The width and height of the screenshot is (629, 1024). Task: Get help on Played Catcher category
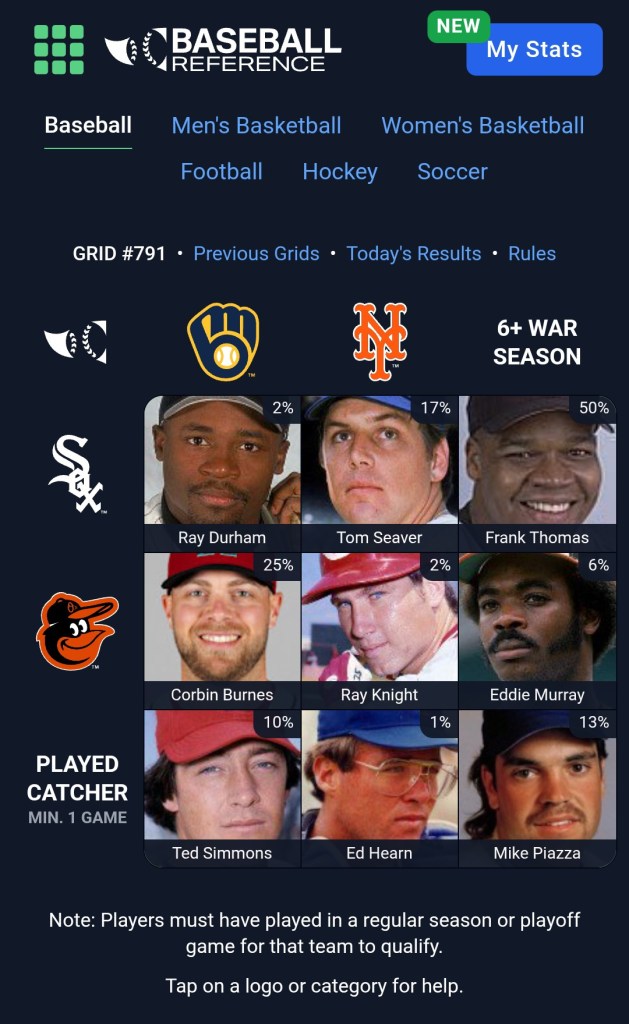click(77, 789)
